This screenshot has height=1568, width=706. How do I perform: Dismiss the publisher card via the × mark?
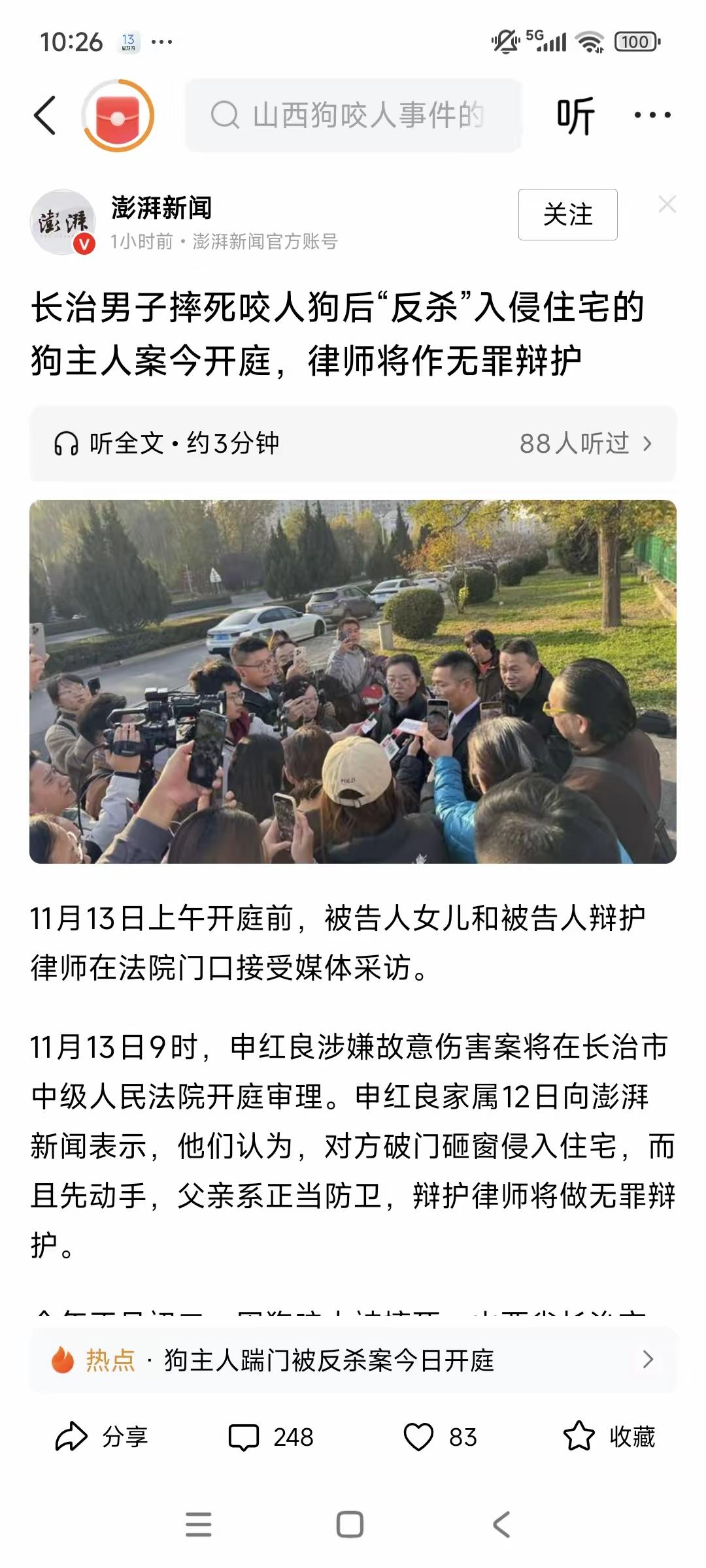click(667, 204)
